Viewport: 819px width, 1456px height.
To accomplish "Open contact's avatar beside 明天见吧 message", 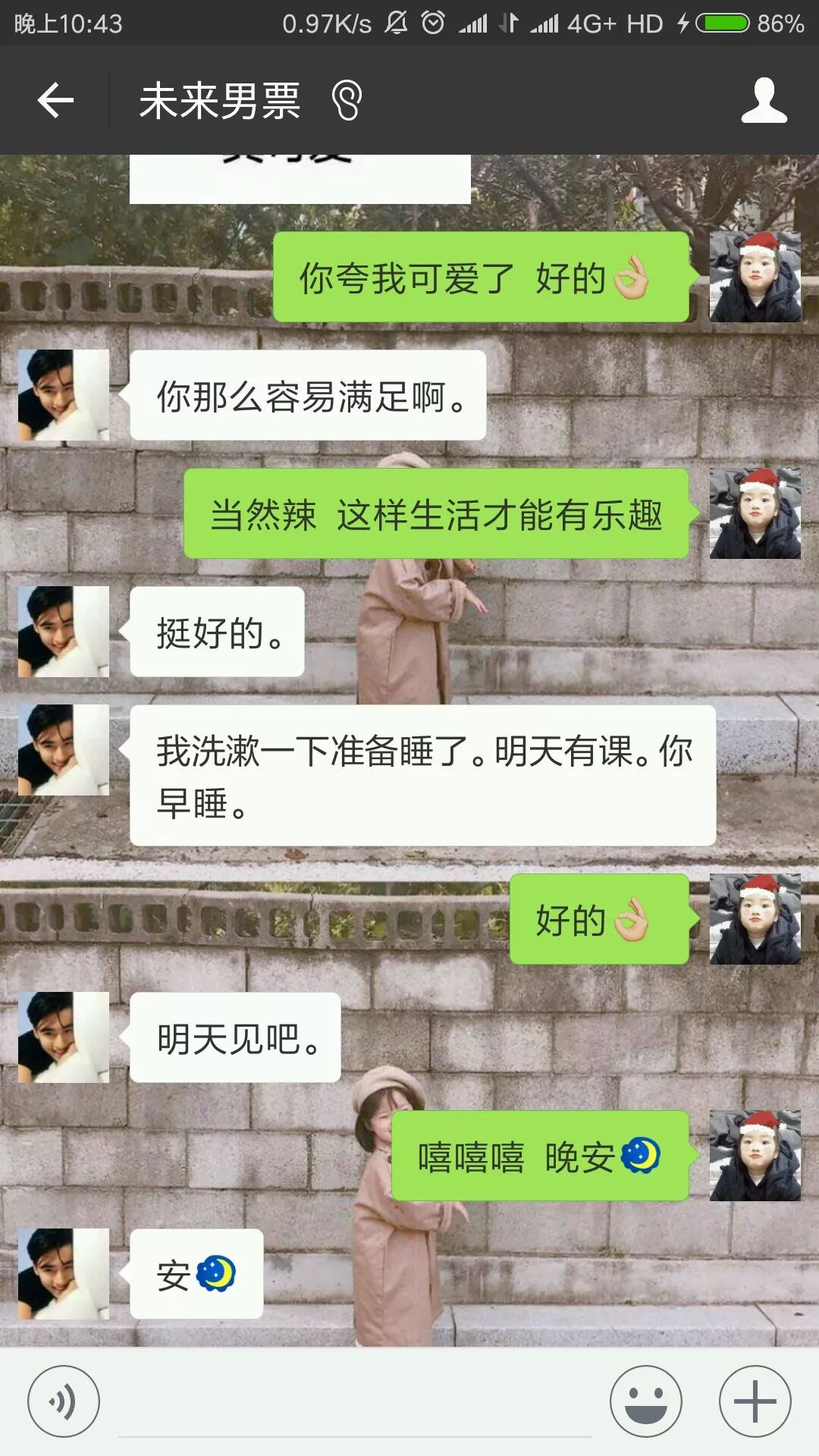I will [64, 1037].
